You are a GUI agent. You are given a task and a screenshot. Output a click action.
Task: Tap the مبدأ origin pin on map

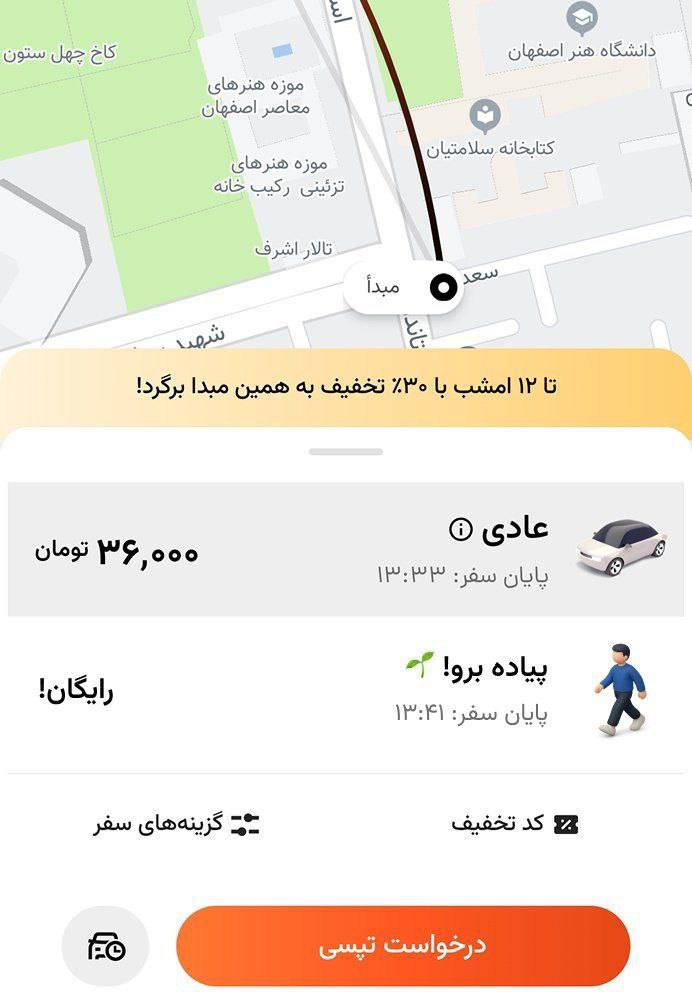tap(443, 288)
